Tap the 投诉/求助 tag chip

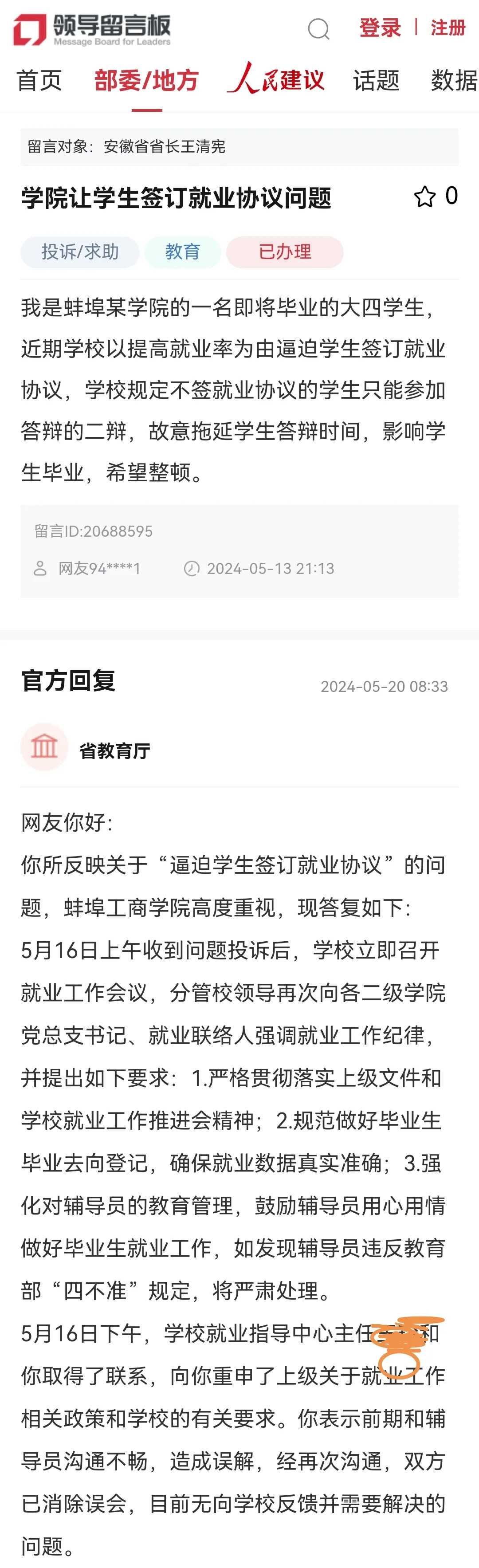click(80, 252)
